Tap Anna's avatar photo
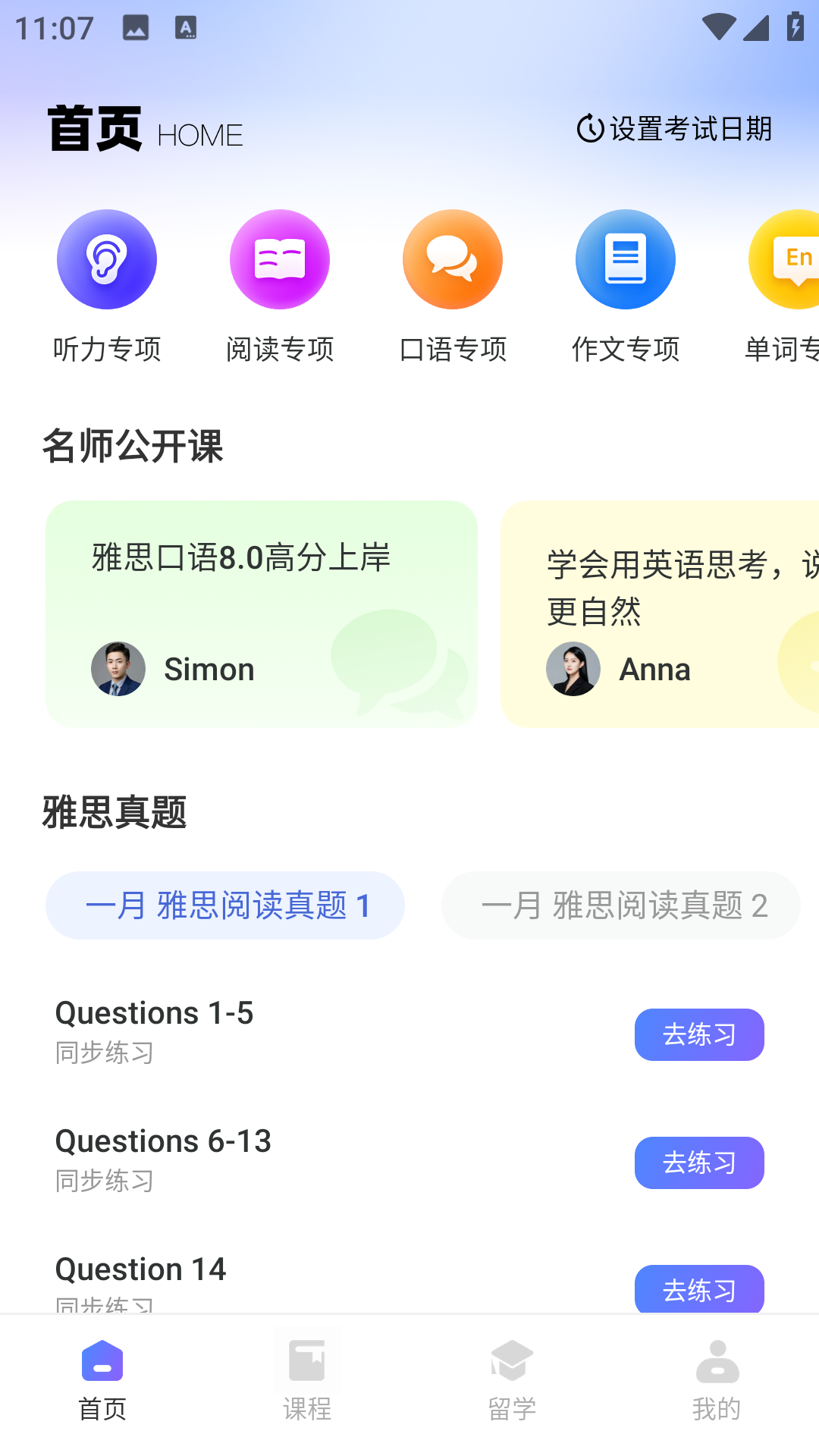Screen dimensions: 819x1456 tap(573, 669)
